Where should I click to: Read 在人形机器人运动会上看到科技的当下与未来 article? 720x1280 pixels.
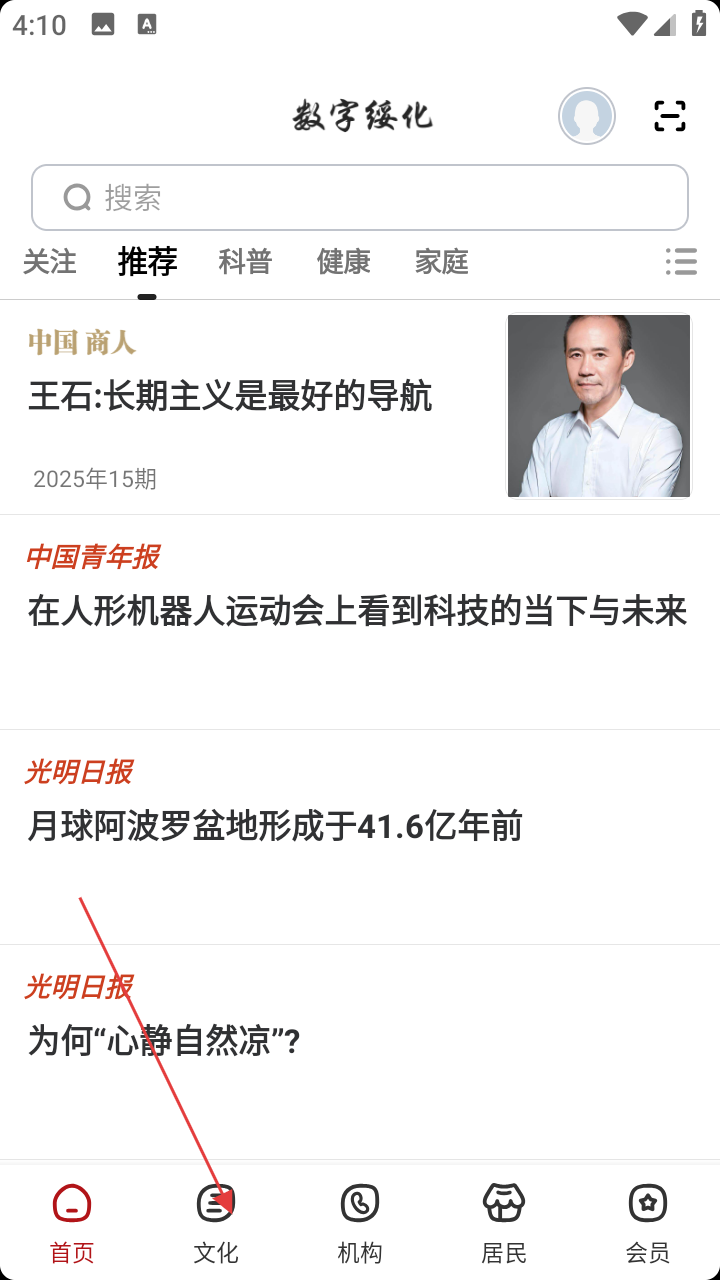(357, 611)
